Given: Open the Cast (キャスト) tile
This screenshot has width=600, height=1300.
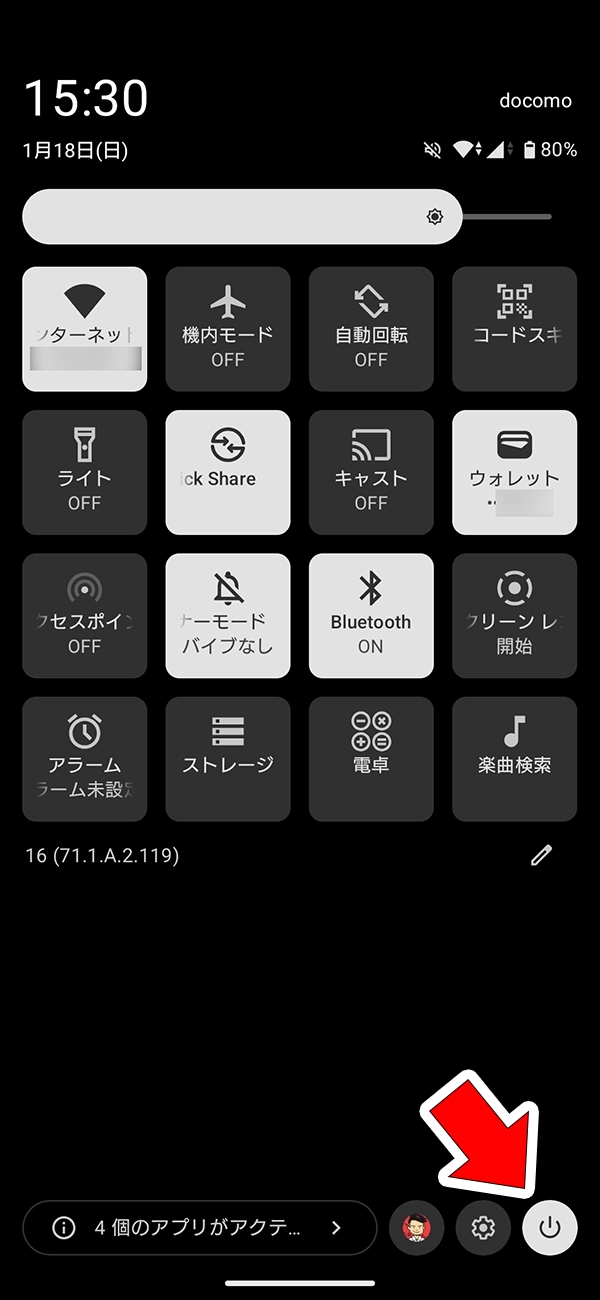Looking at the screenshot, I should point(371,472).
